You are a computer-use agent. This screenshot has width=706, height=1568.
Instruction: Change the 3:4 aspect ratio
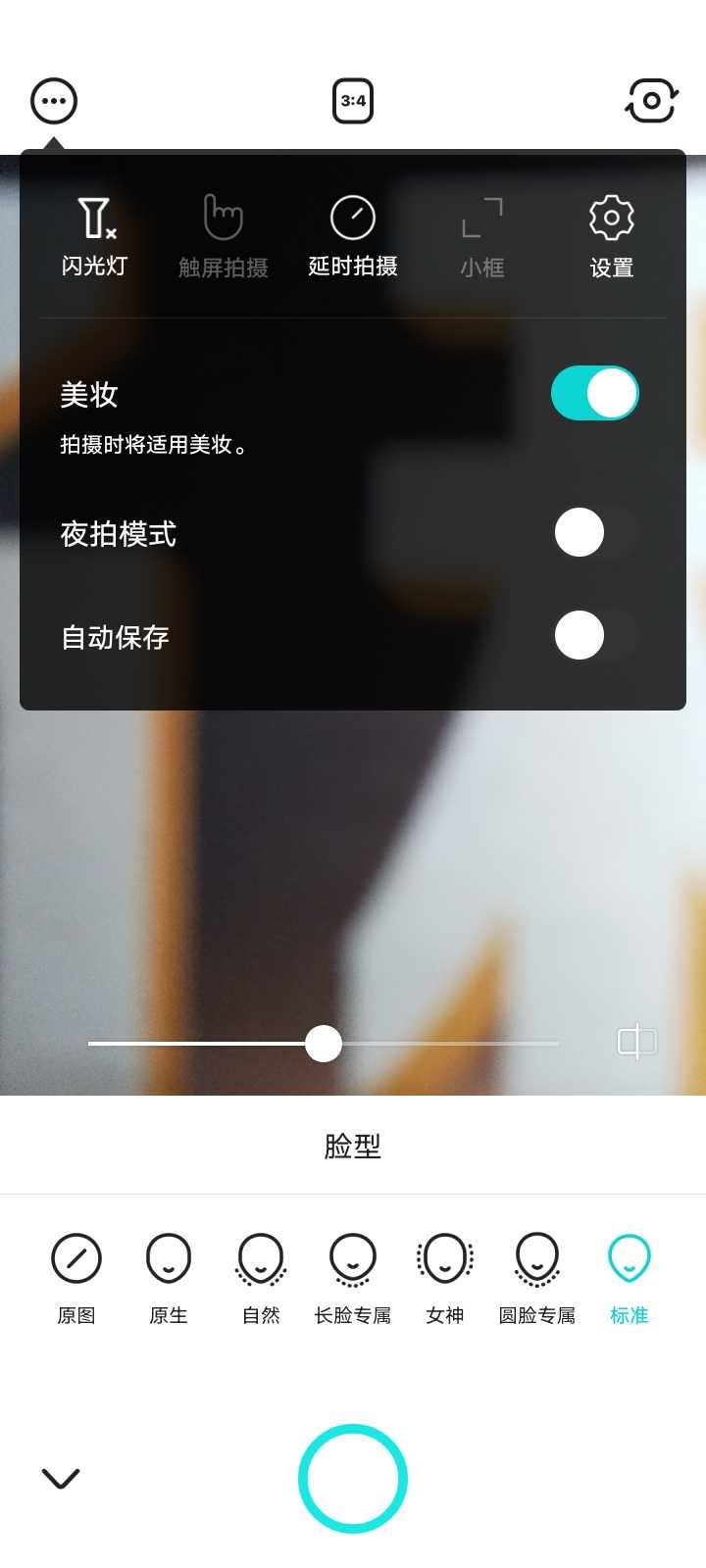tap(353, 101)
